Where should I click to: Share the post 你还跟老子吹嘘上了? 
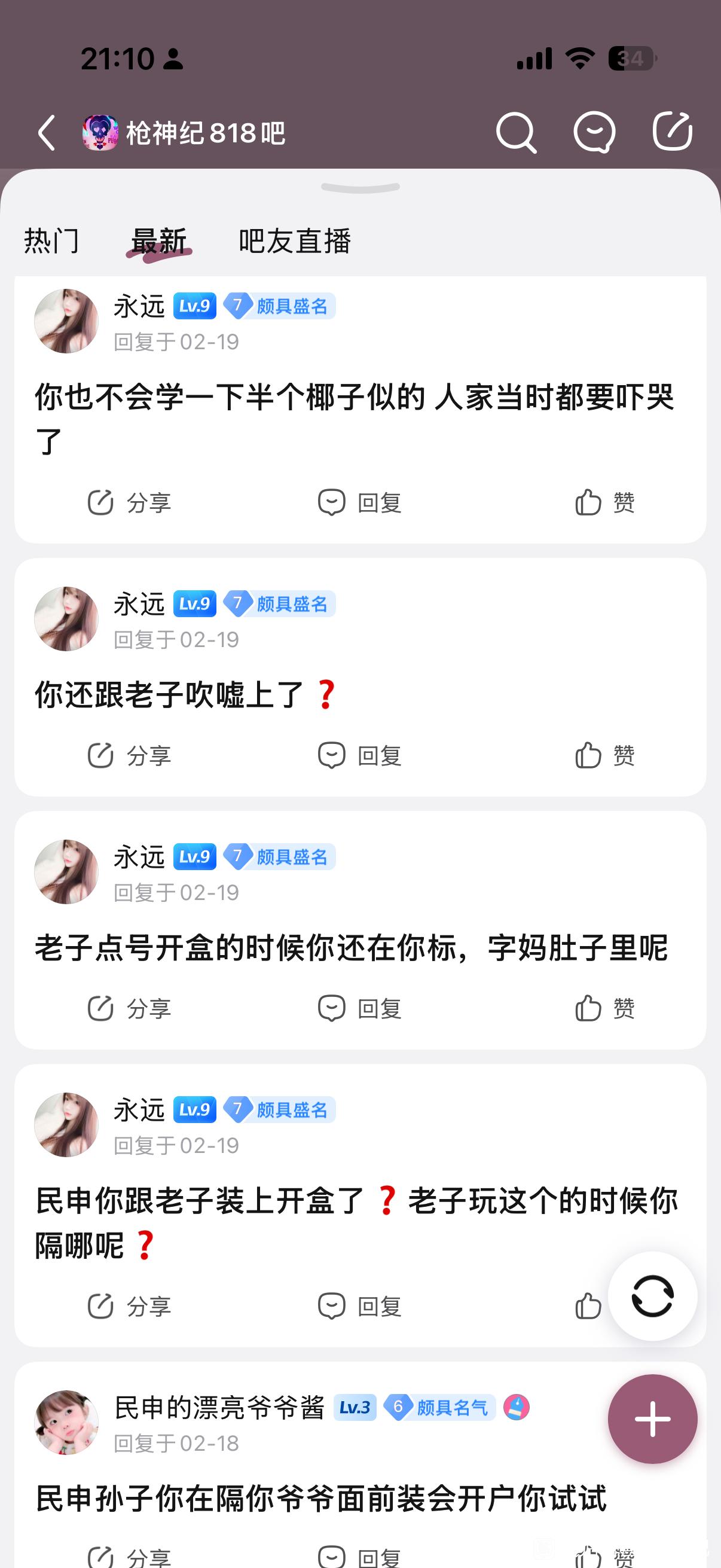coord(129,756)
